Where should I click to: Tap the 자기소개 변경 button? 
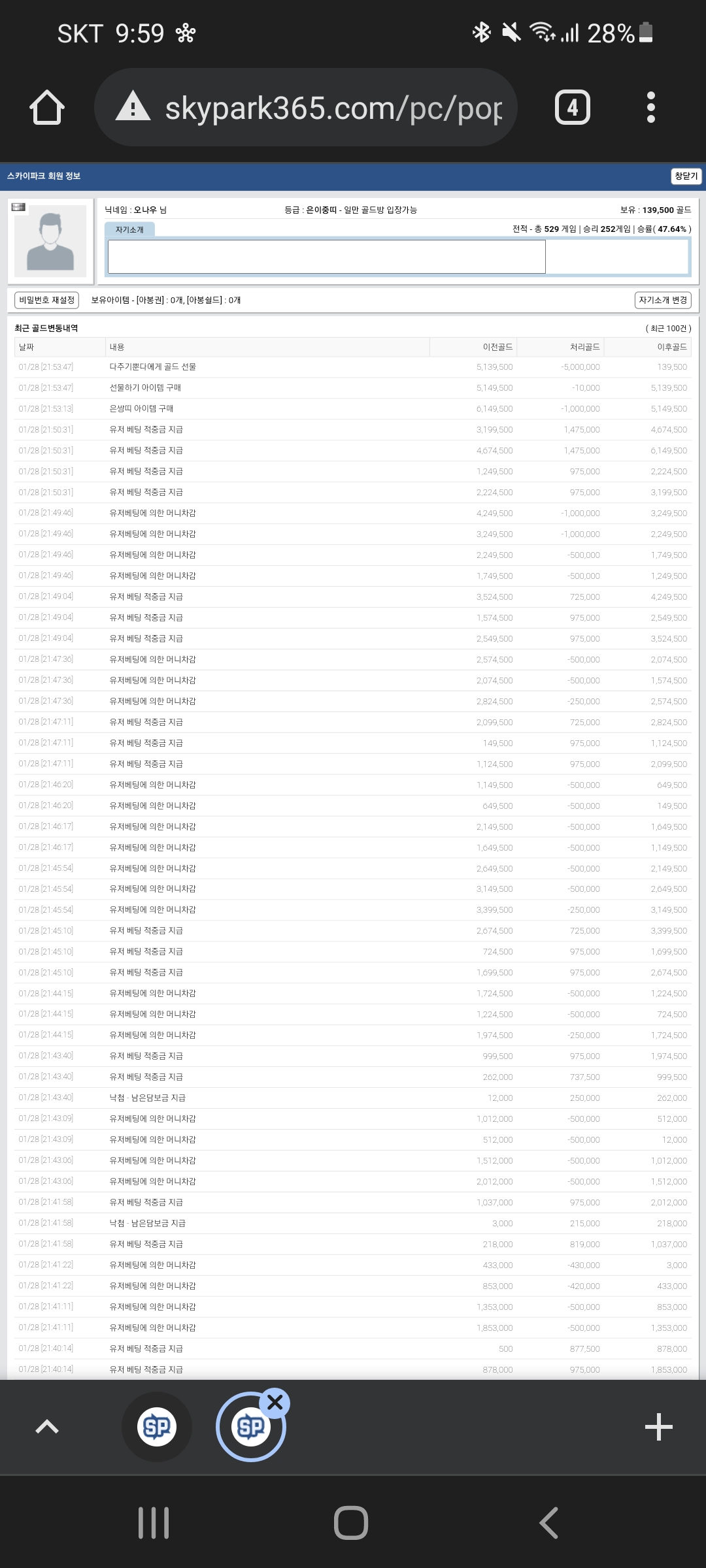point(663,300)
